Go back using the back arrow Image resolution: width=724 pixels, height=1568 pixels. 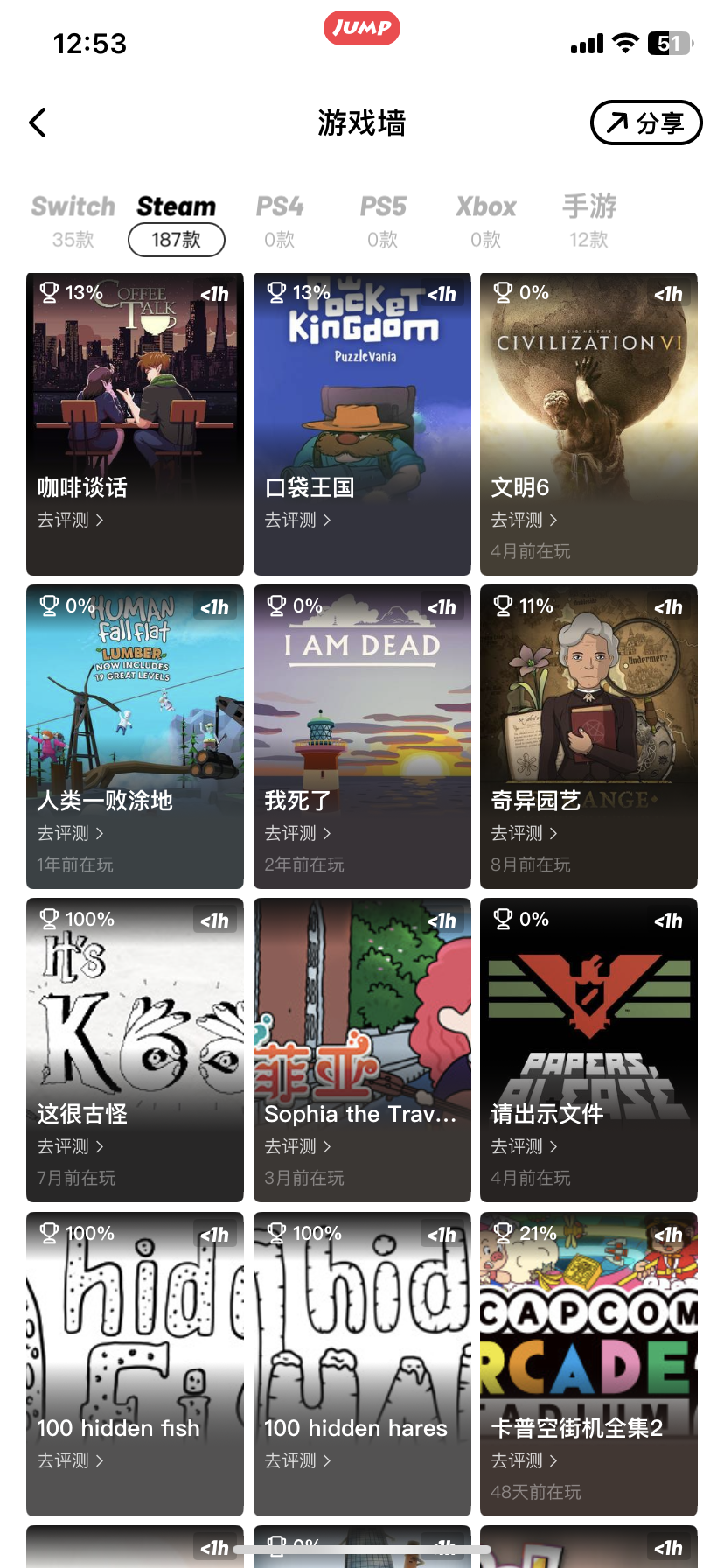tap(38, 123)
